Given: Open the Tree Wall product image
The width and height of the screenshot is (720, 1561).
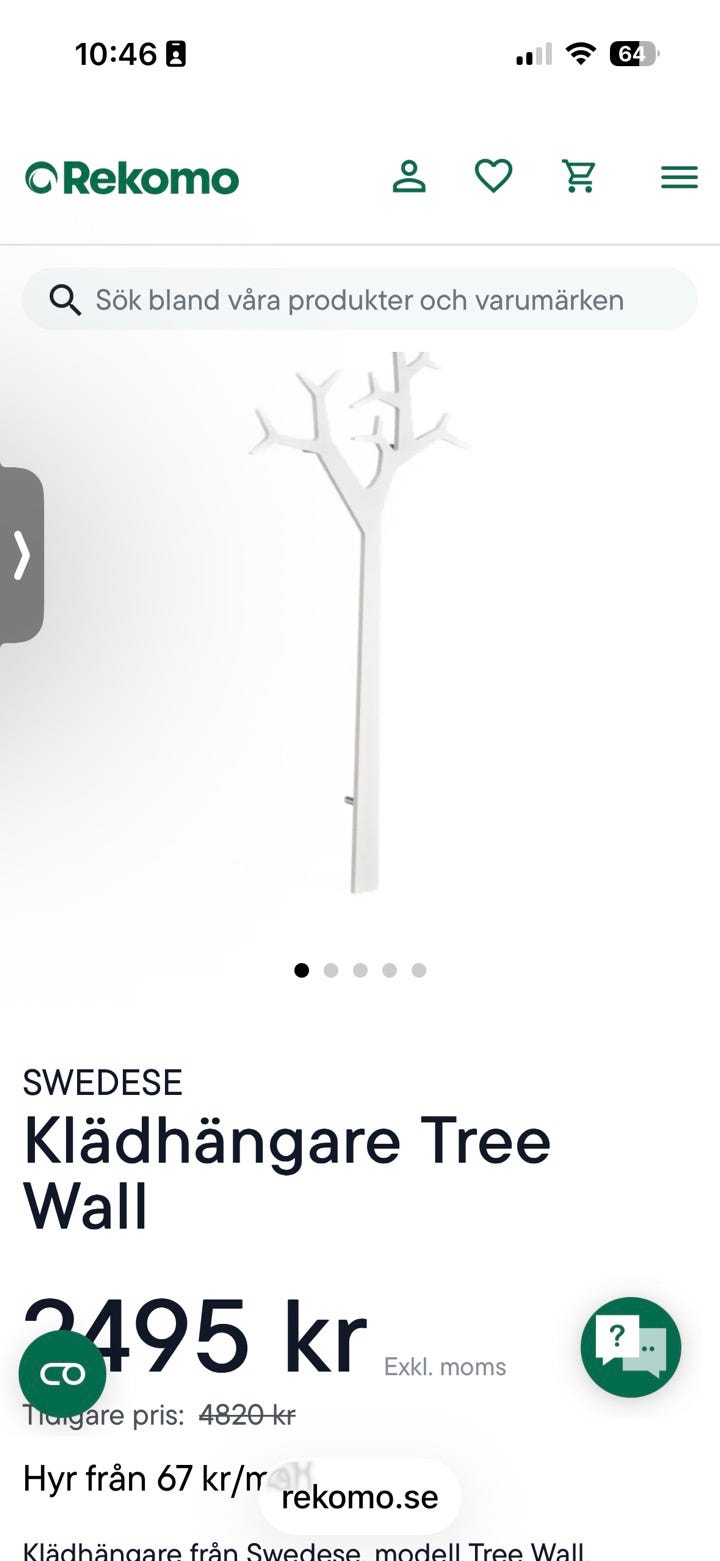Looking at the screenshot, I should (x=360, y=621).
